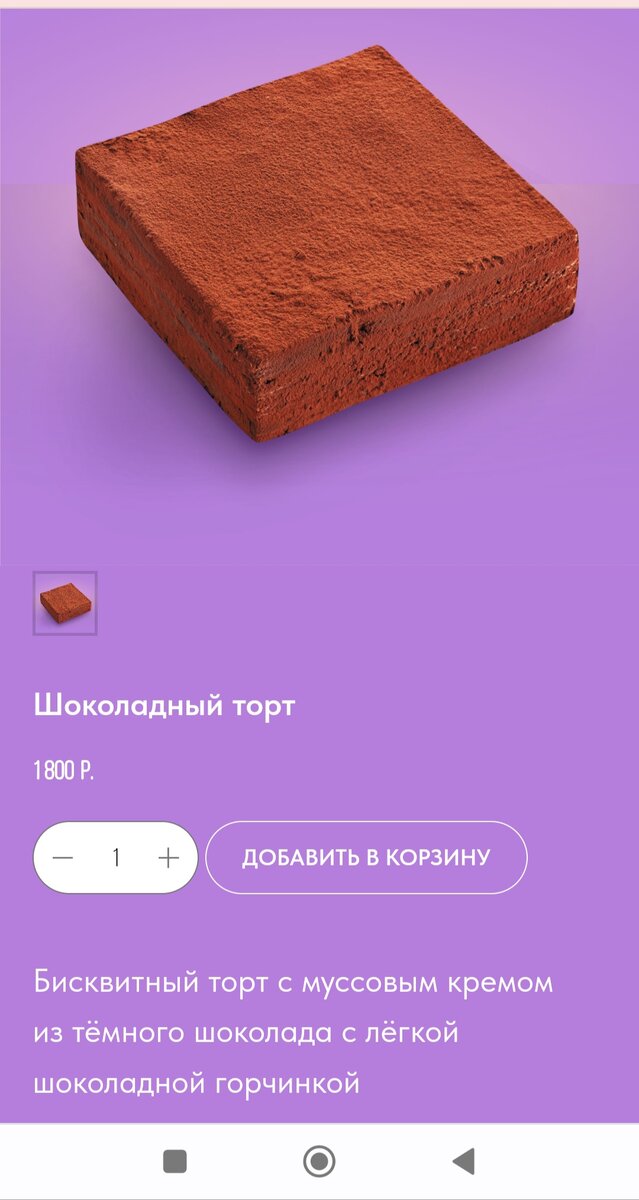Open the recent apps view
The image size is (639, 1200).
pos(175,1161)
